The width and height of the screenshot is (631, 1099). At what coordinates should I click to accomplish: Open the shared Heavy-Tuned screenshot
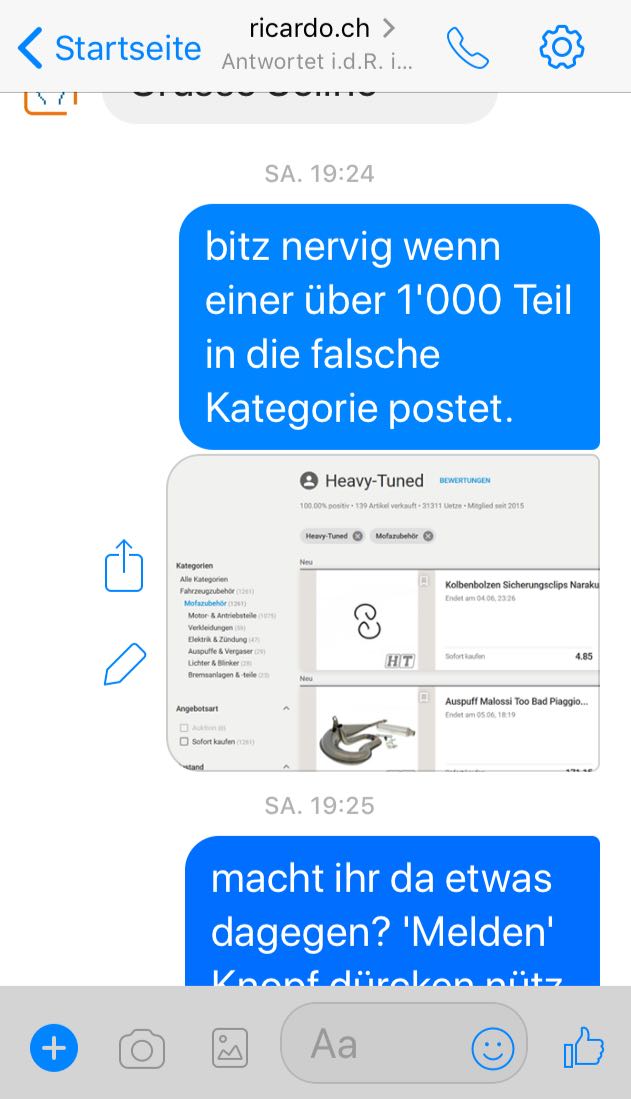383,612
